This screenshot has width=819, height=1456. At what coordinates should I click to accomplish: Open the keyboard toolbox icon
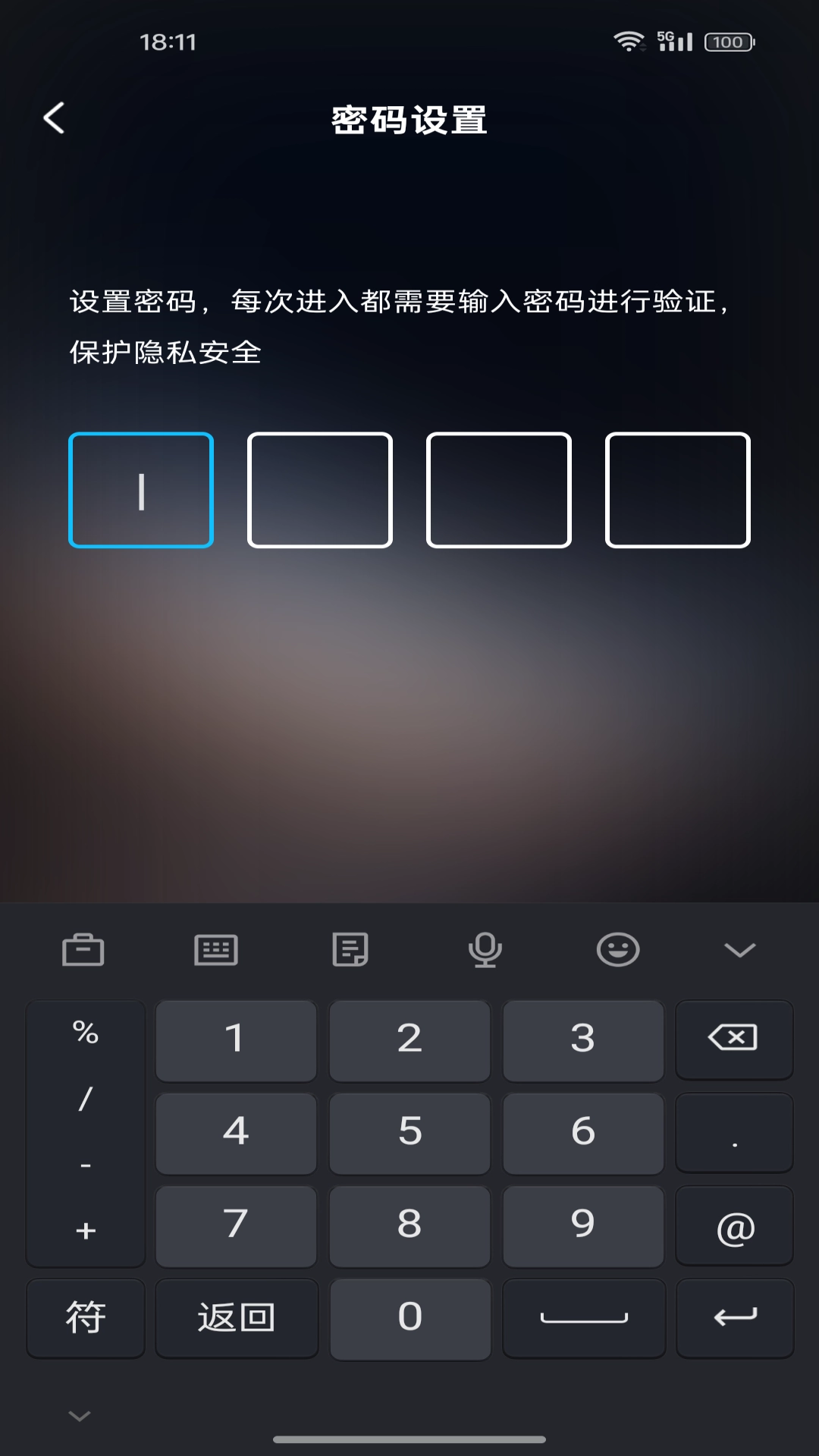83,949
